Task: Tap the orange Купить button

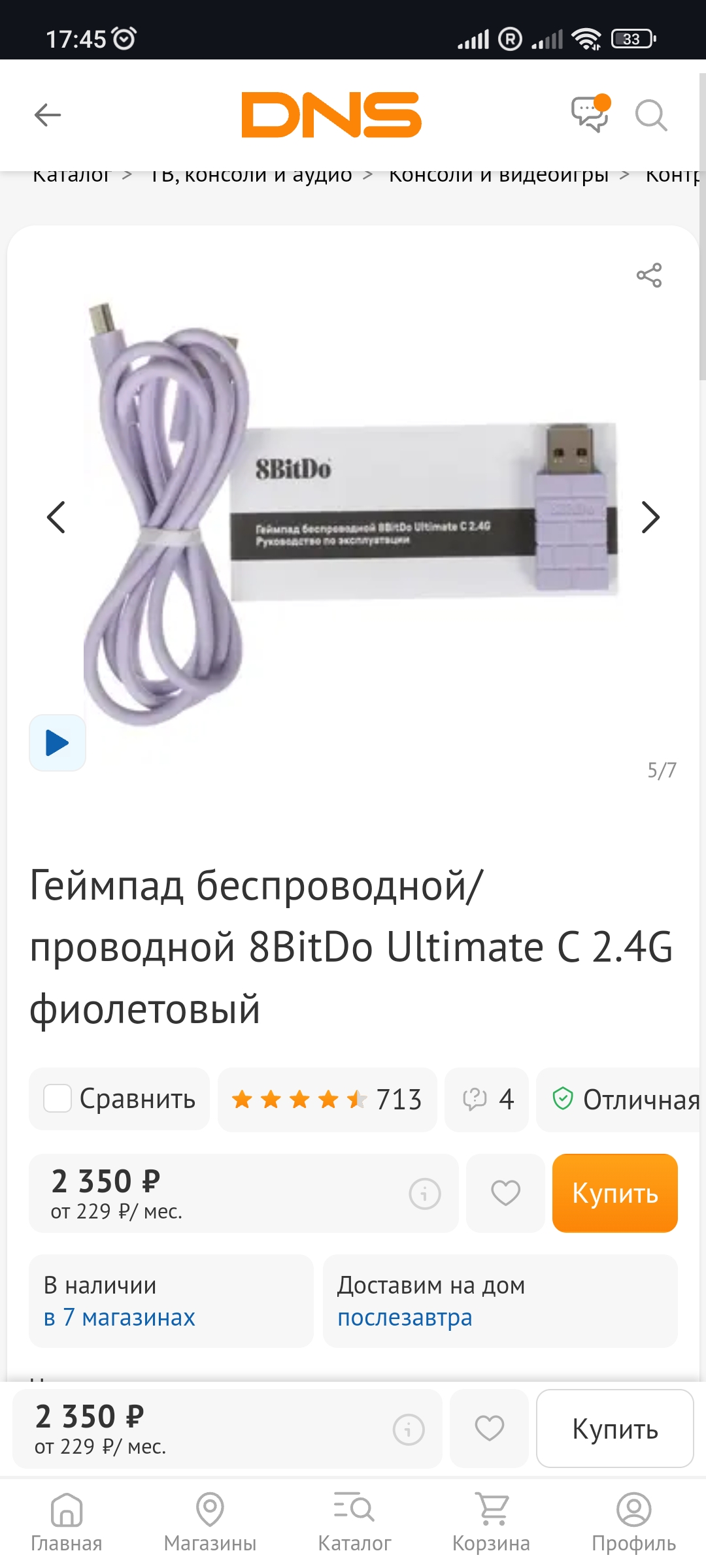Action: [615, 1193]
